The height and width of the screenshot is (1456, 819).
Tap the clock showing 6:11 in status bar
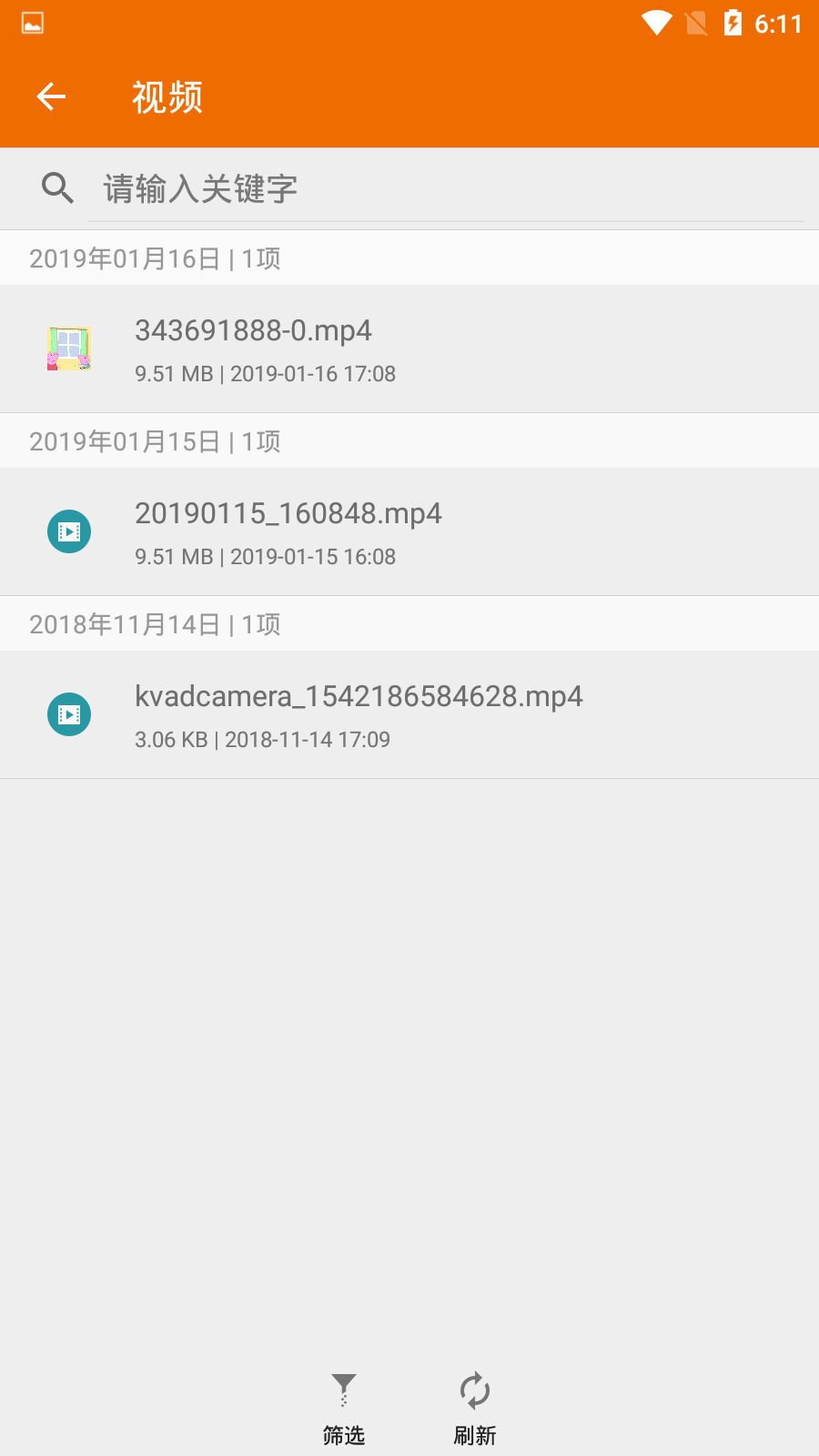[x=780, y=24]
